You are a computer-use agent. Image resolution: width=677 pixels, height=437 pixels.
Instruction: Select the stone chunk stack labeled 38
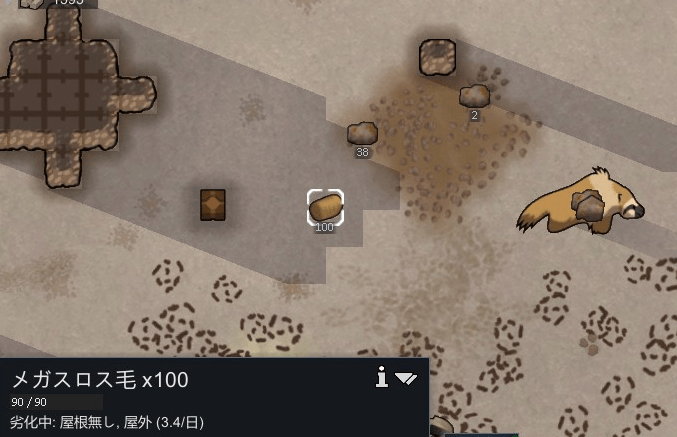362,134
